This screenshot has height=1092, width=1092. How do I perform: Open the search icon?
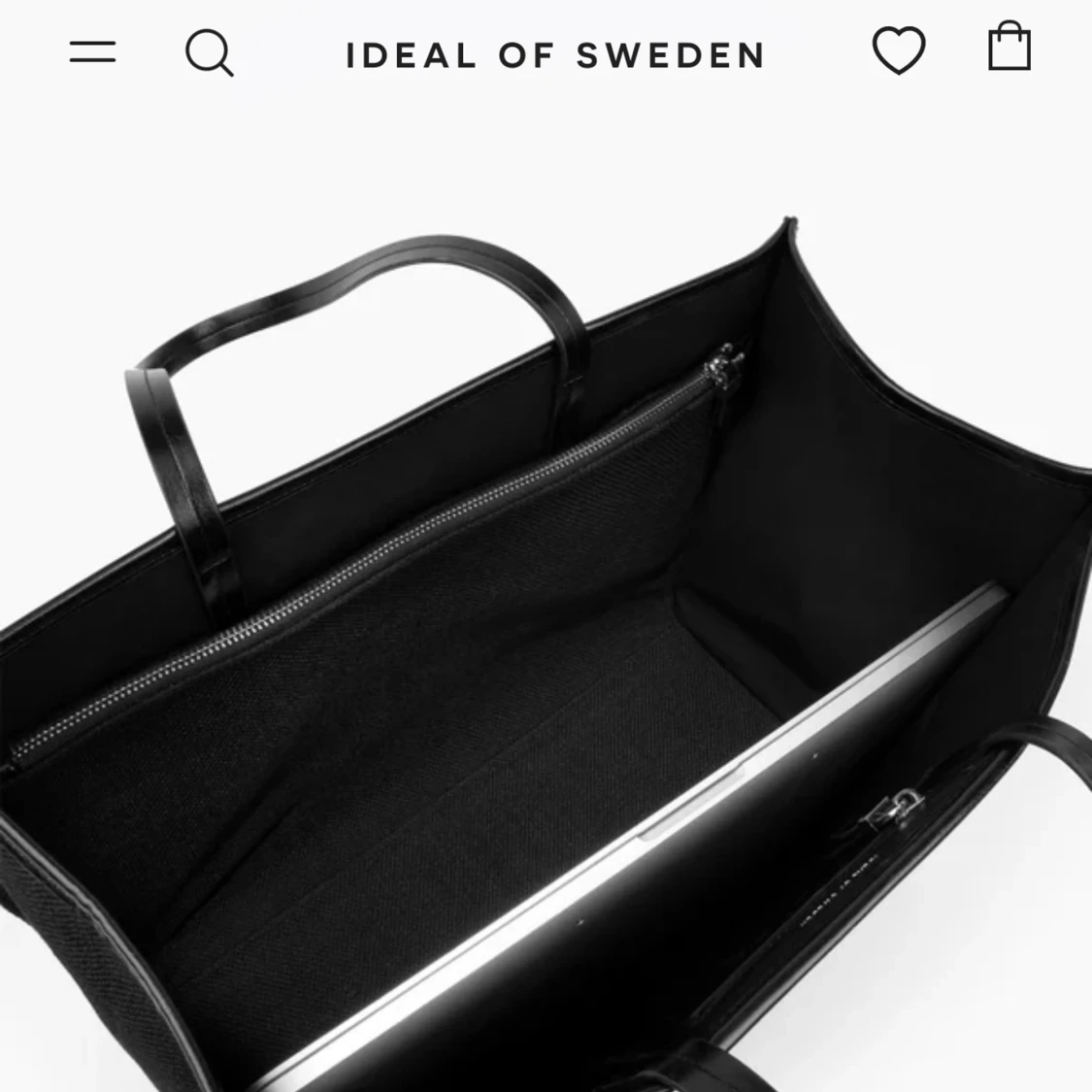click(209, 51)
